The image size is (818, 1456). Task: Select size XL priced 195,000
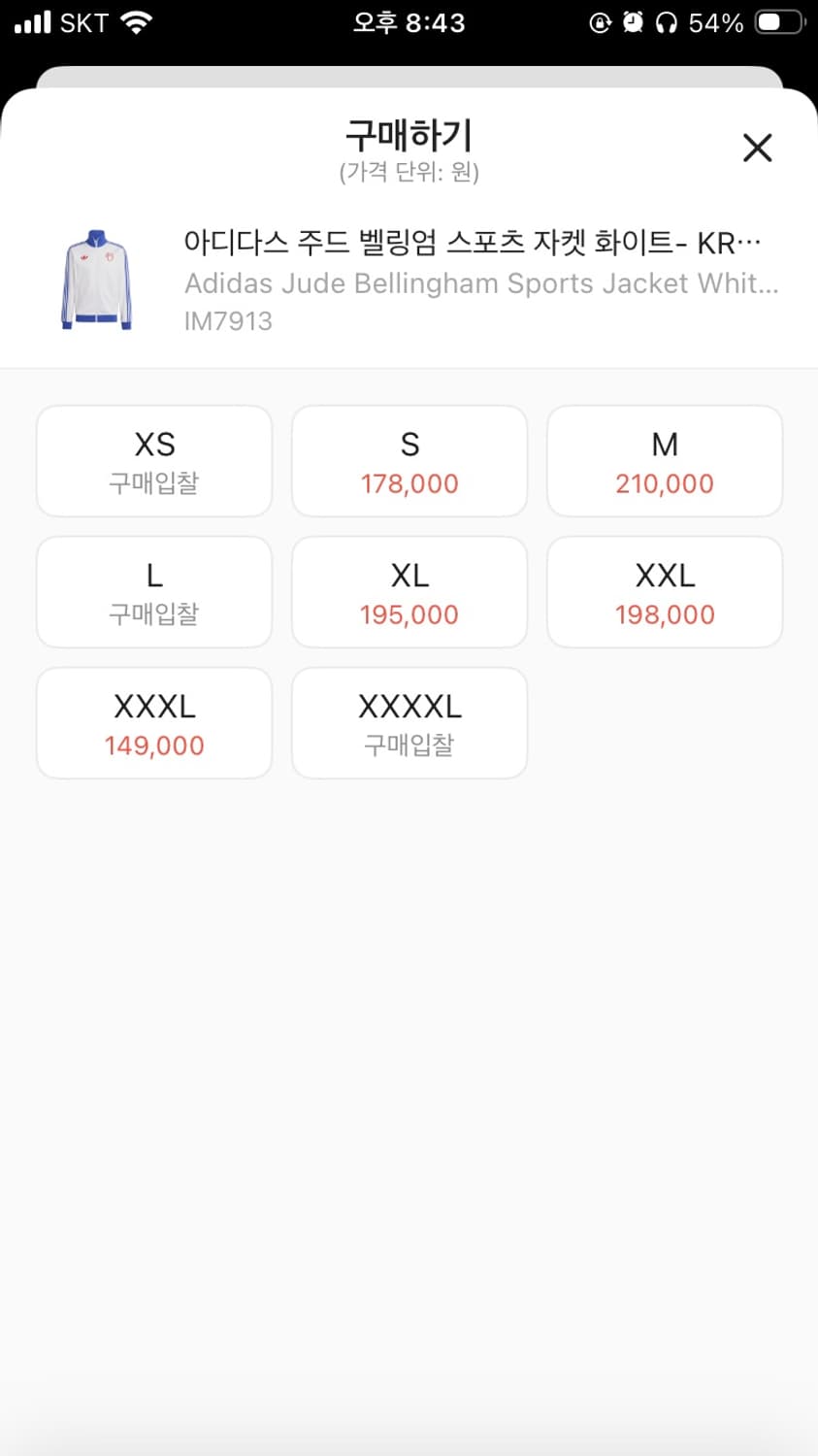[409, 592]
